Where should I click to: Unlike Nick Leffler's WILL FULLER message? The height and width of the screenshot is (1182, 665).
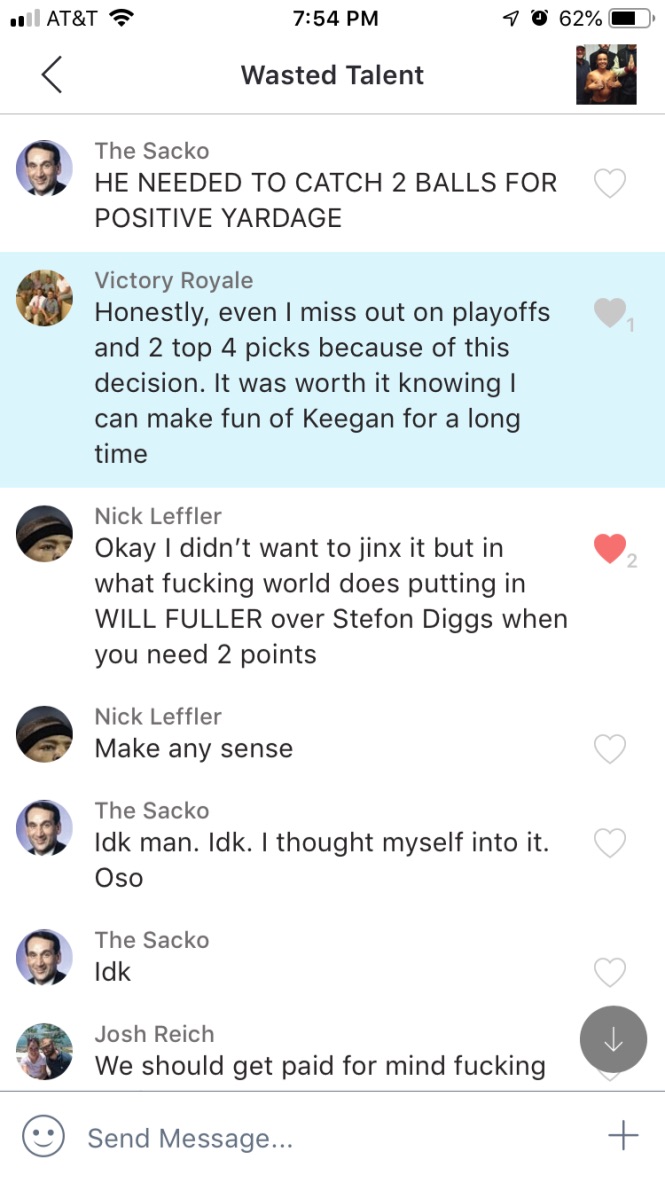(609, 549)
